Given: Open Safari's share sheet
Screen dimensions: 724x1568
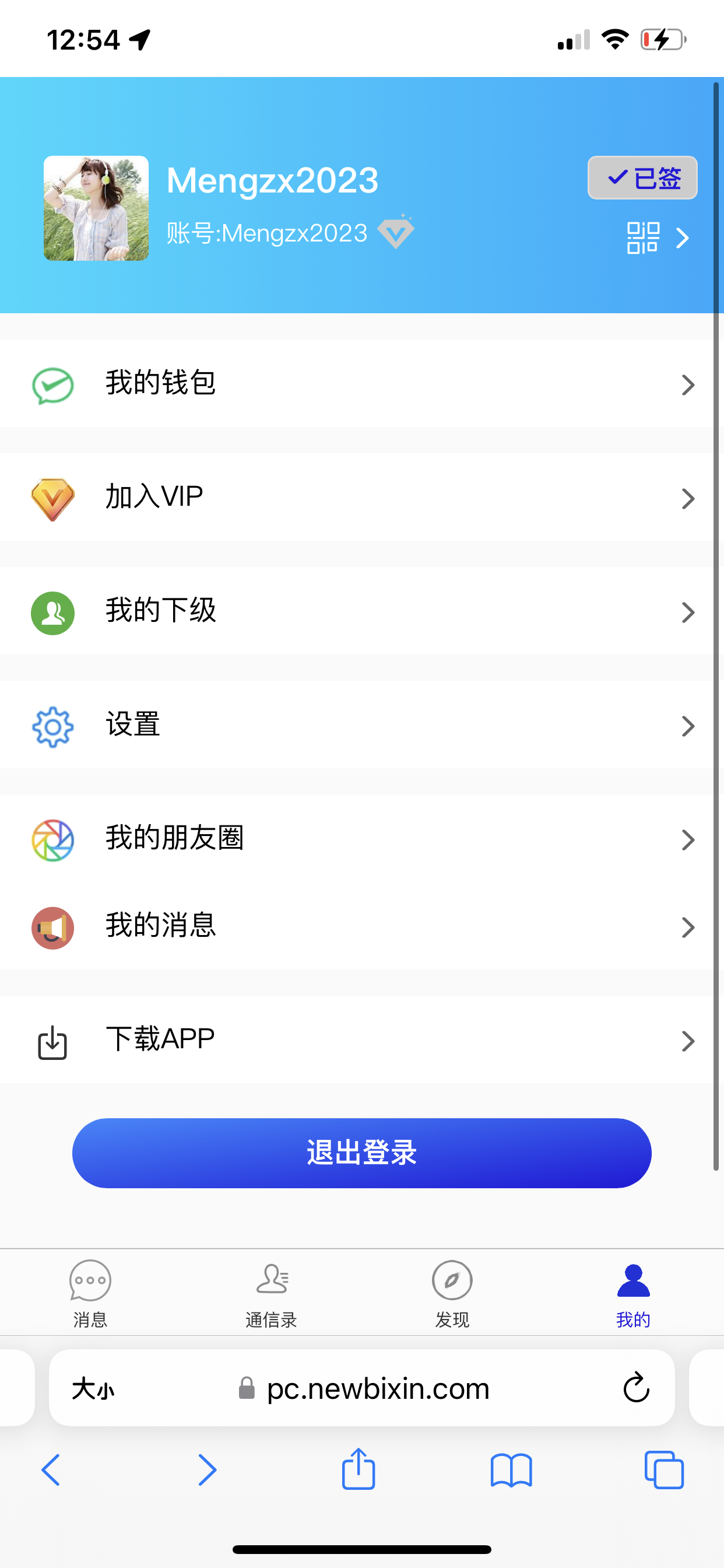Looking at the screenshot, I should click(x=359, y=1469).
